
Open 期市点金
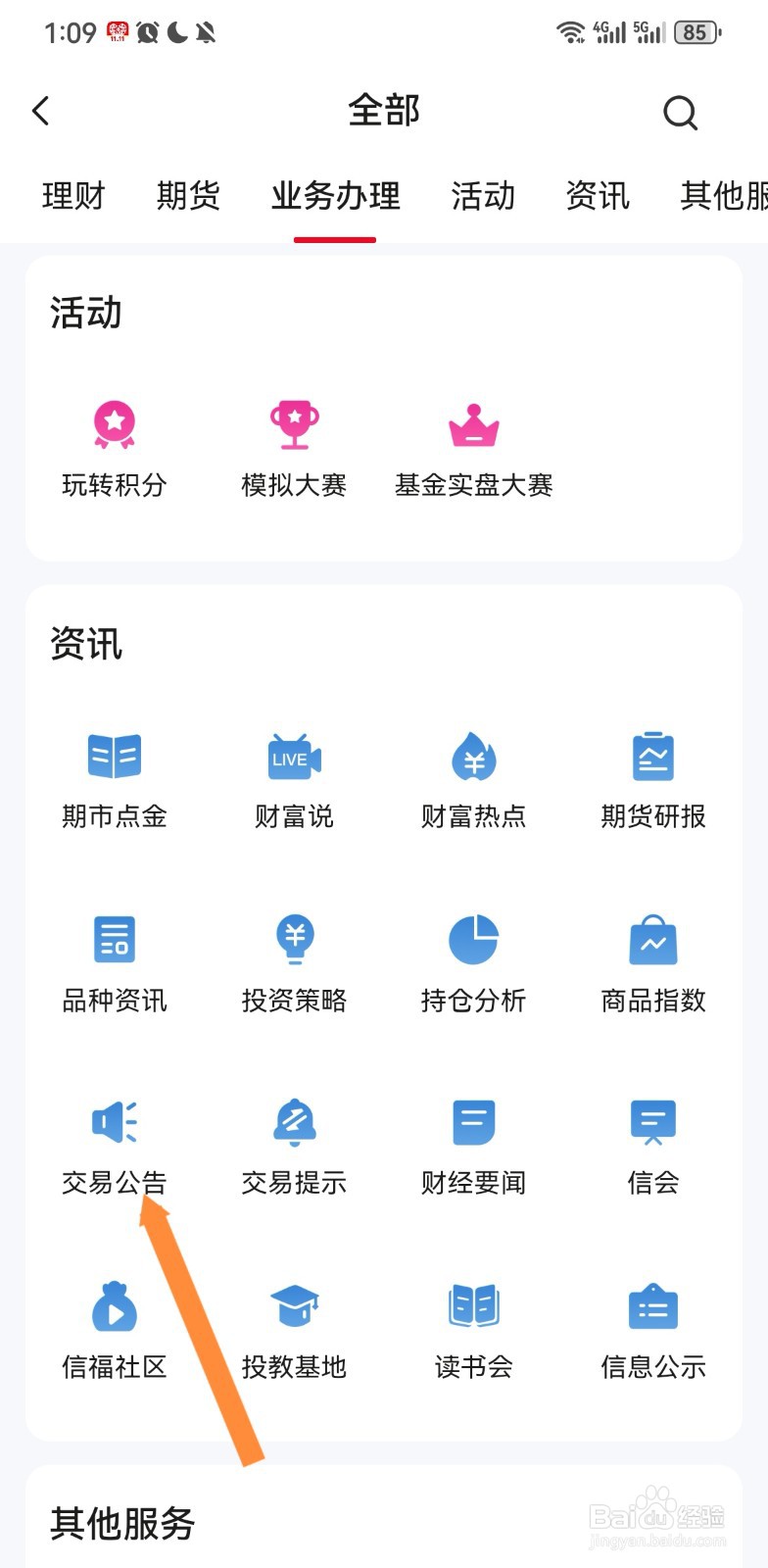coord(115,777)
